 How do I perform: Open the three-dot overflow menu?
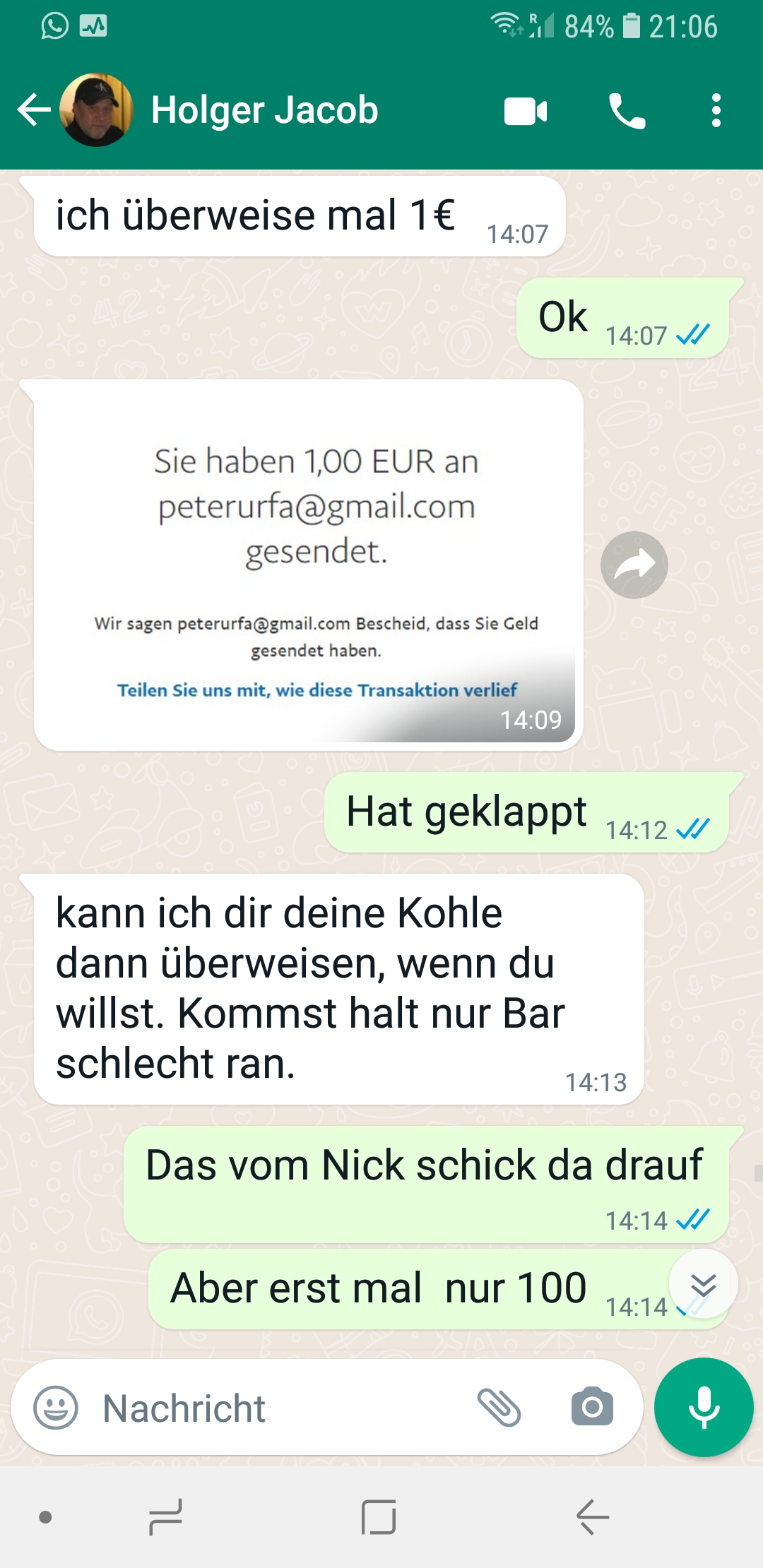[716, 111]
